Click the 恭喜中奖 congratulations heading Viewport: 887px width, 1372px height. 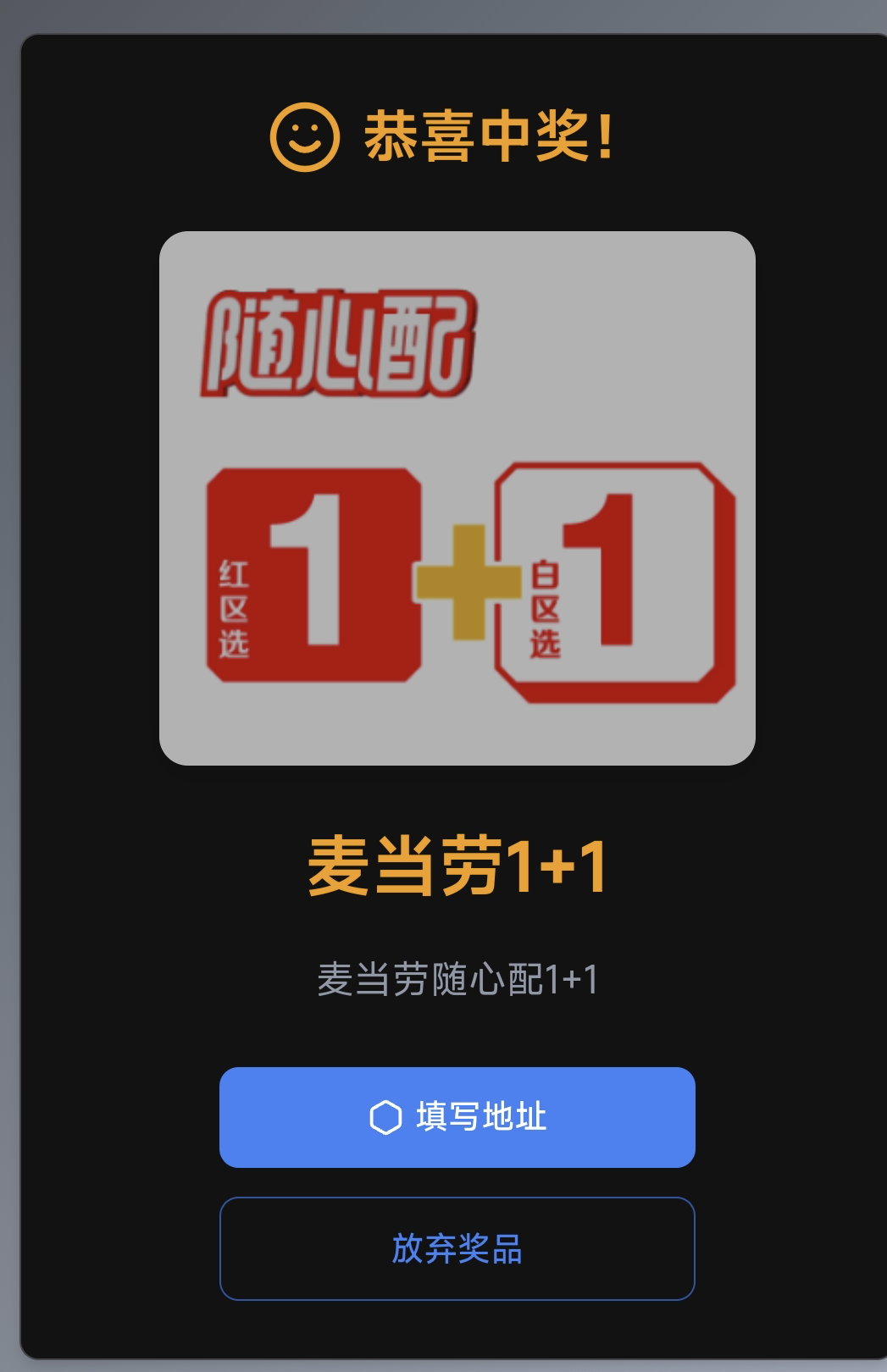point(474,136)
